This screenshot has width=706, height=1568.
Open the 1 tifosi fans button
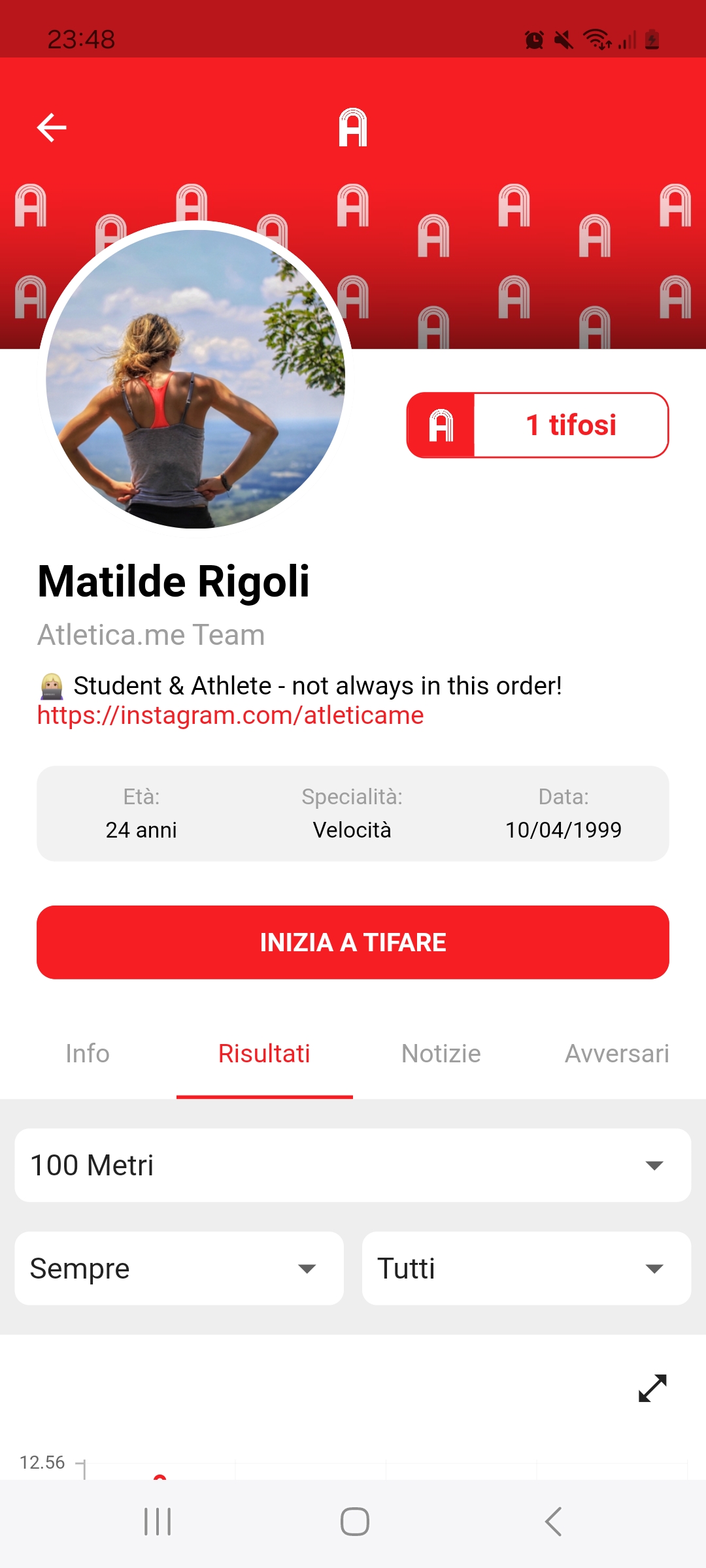537,425
